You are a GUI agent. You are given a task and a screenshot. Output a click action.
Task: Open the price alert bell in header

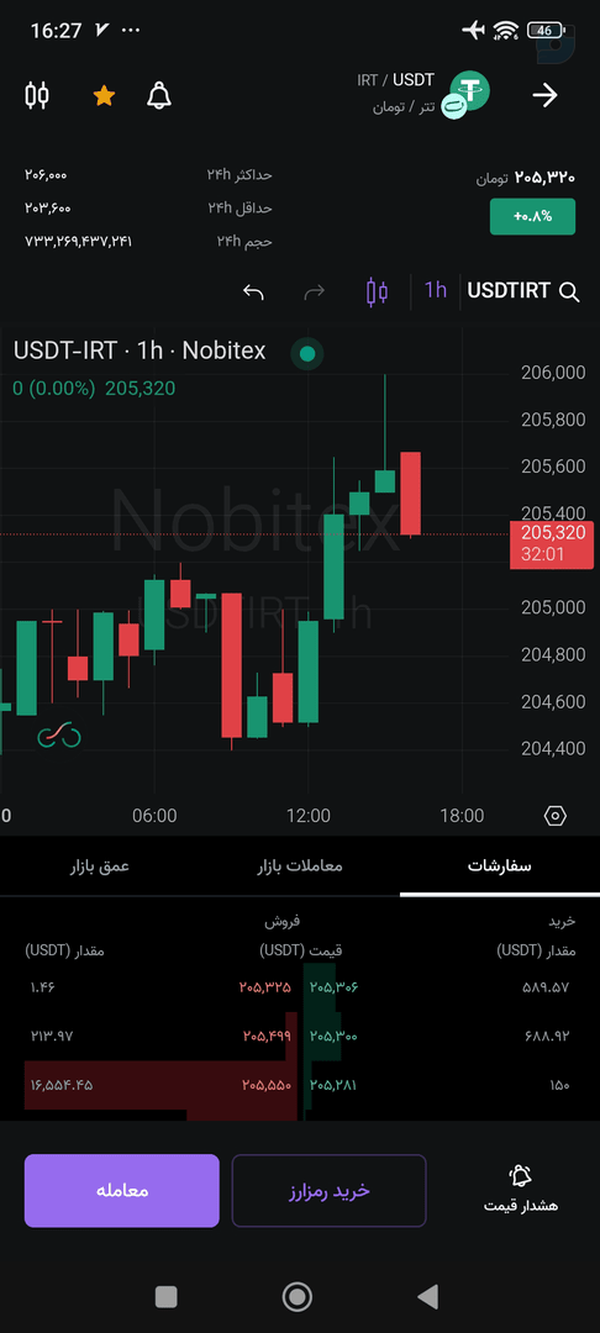tap(159, 96)
